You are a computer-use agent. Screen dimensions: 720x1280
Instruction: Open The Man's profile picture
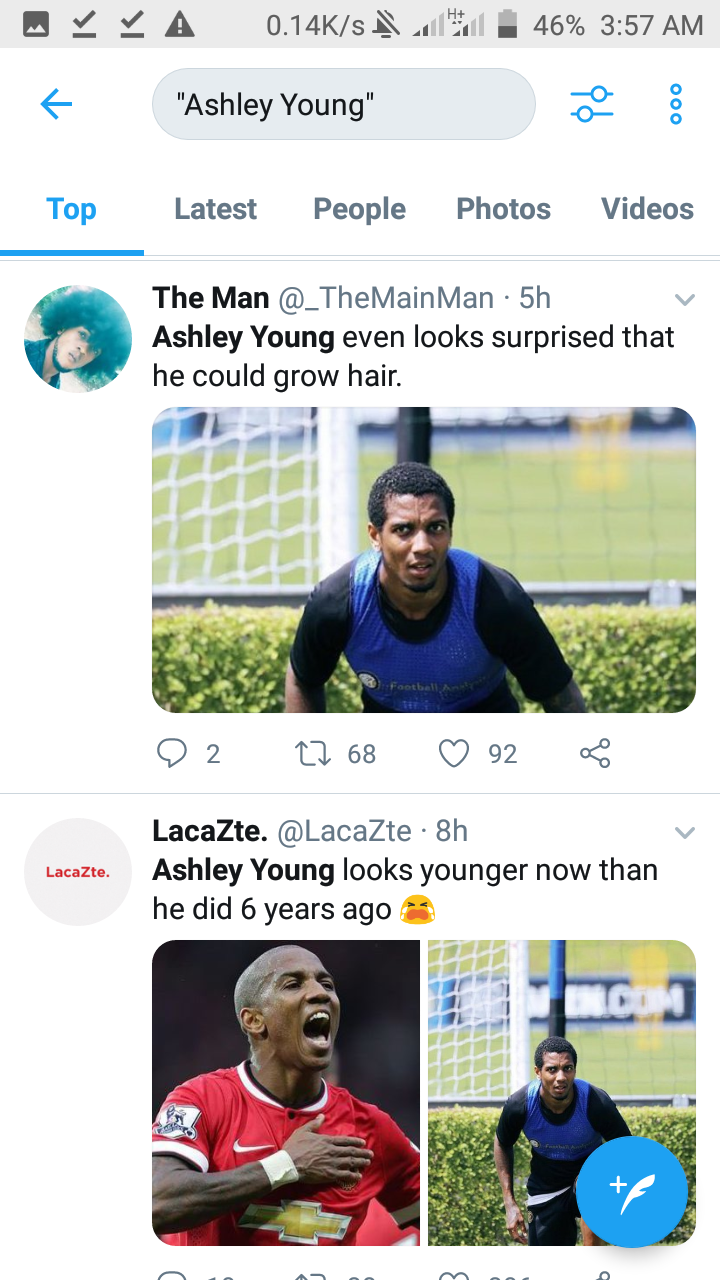(x=78, y=338)
